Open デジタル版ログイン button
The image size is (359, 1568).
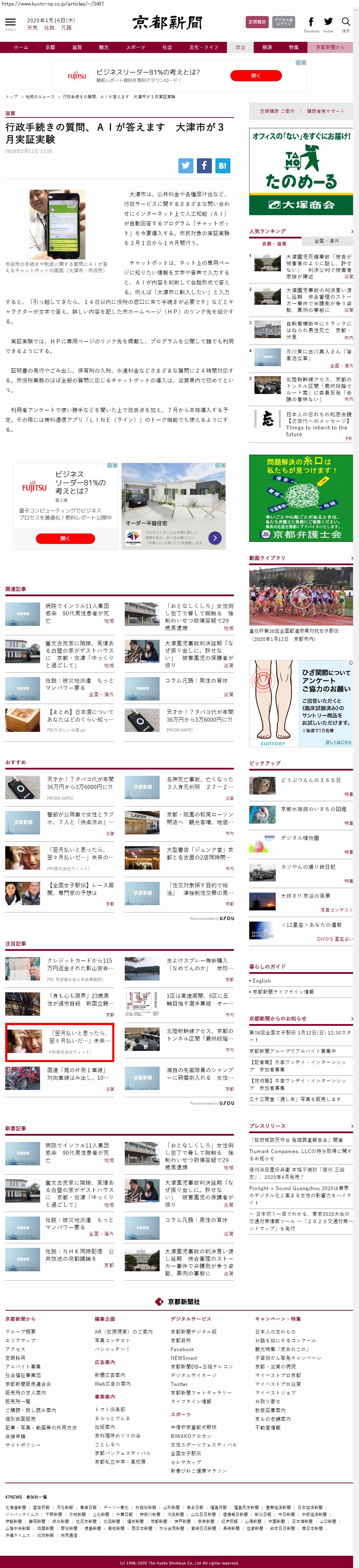(x=283, y=22)
